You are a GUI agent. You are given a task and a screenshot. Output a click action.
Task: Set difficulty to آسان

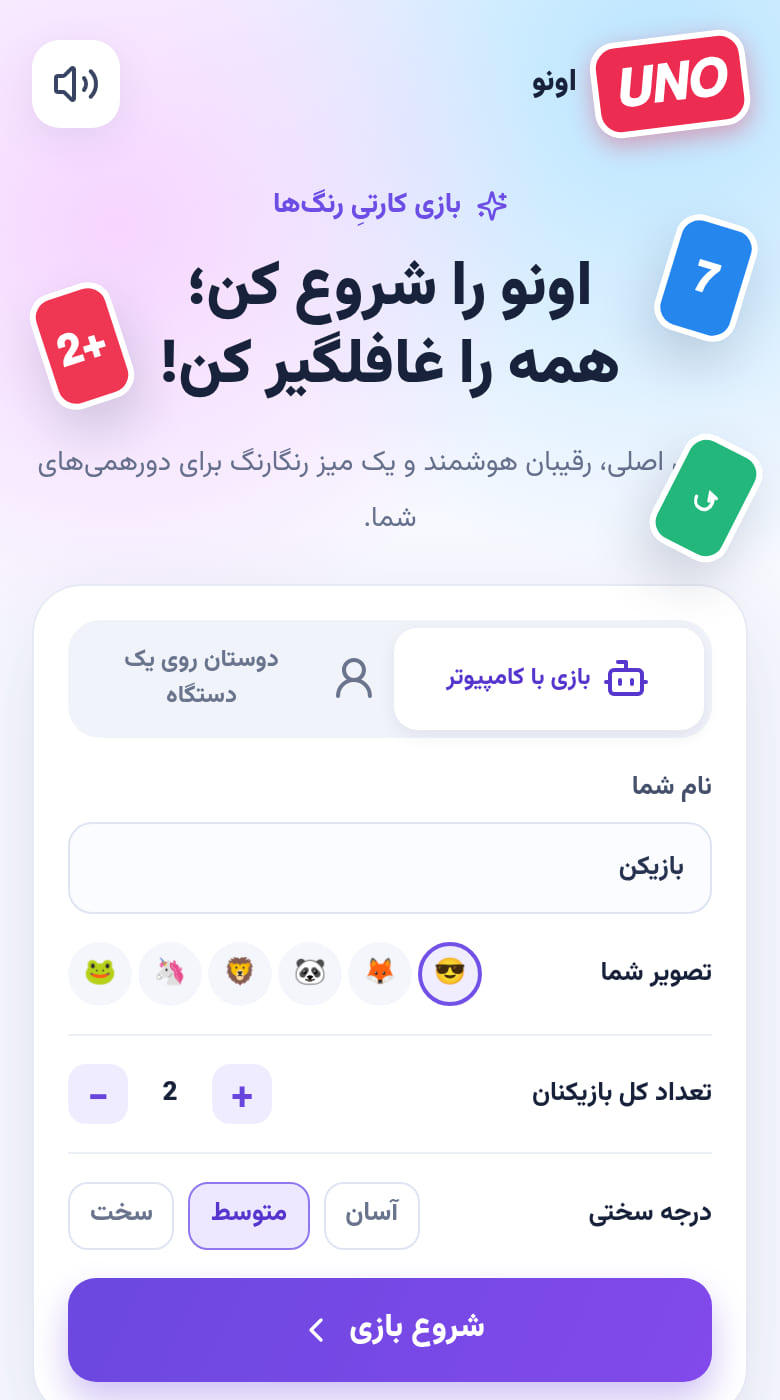click(372, 1216)
